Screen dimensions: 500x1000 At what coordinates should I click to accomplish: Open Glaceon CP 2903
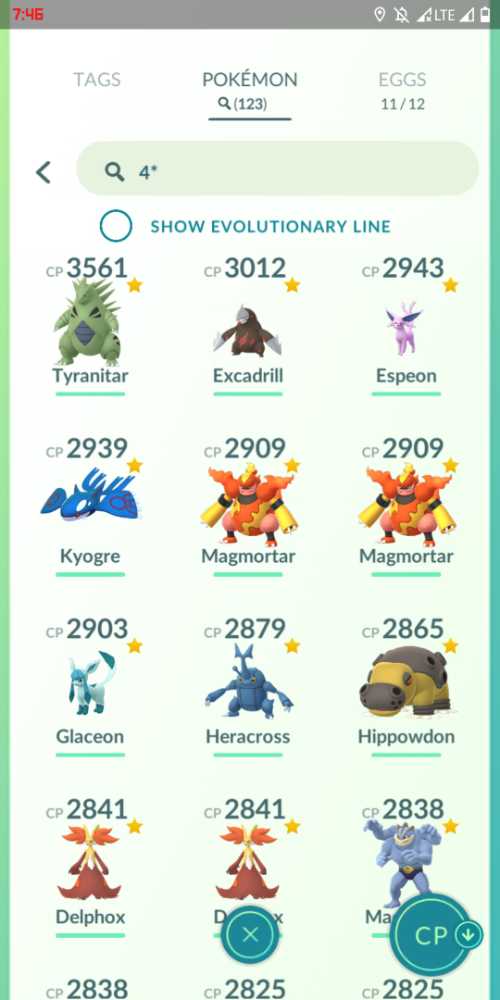pyautogui.click(x=90, y=687)
